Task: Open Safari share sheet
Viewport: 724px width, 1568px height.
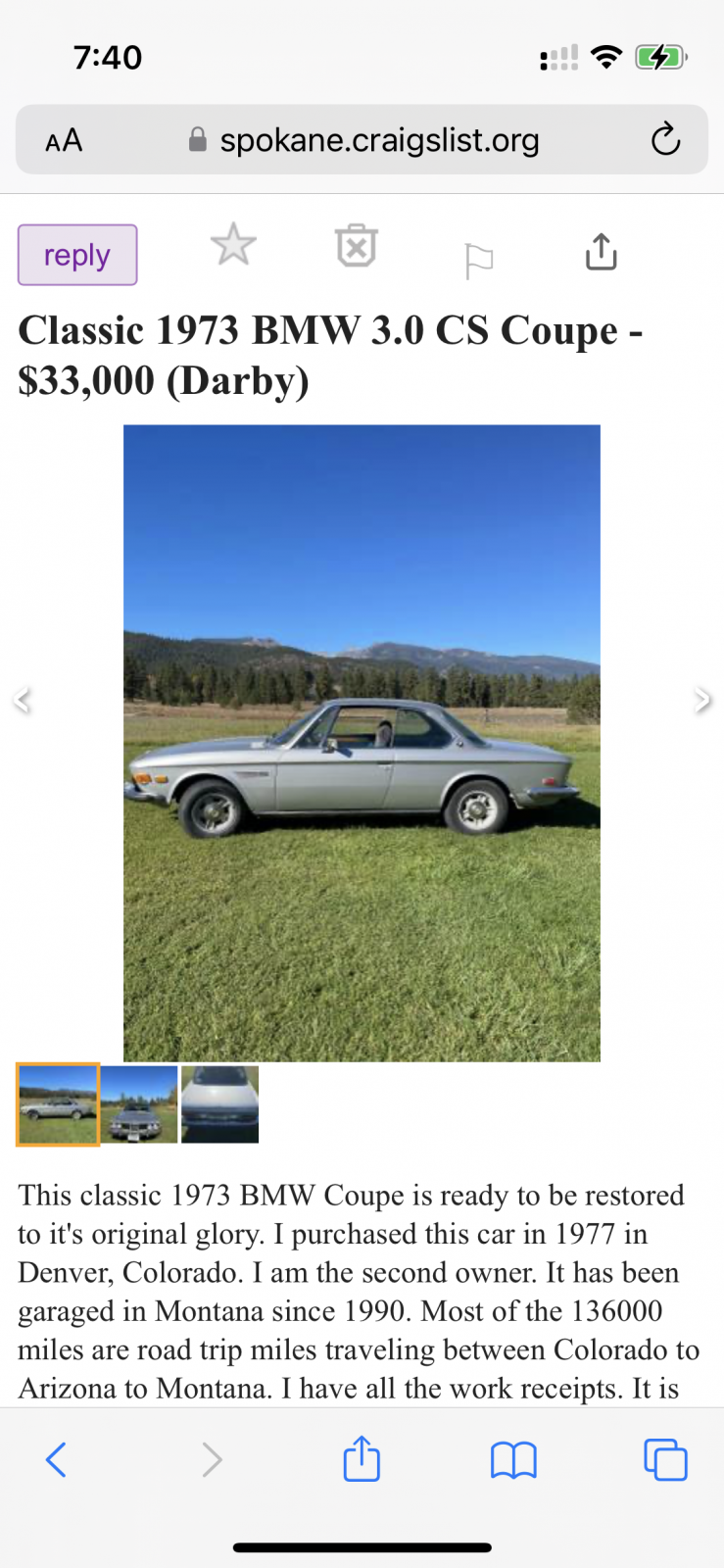Action: pos(362,1457)
